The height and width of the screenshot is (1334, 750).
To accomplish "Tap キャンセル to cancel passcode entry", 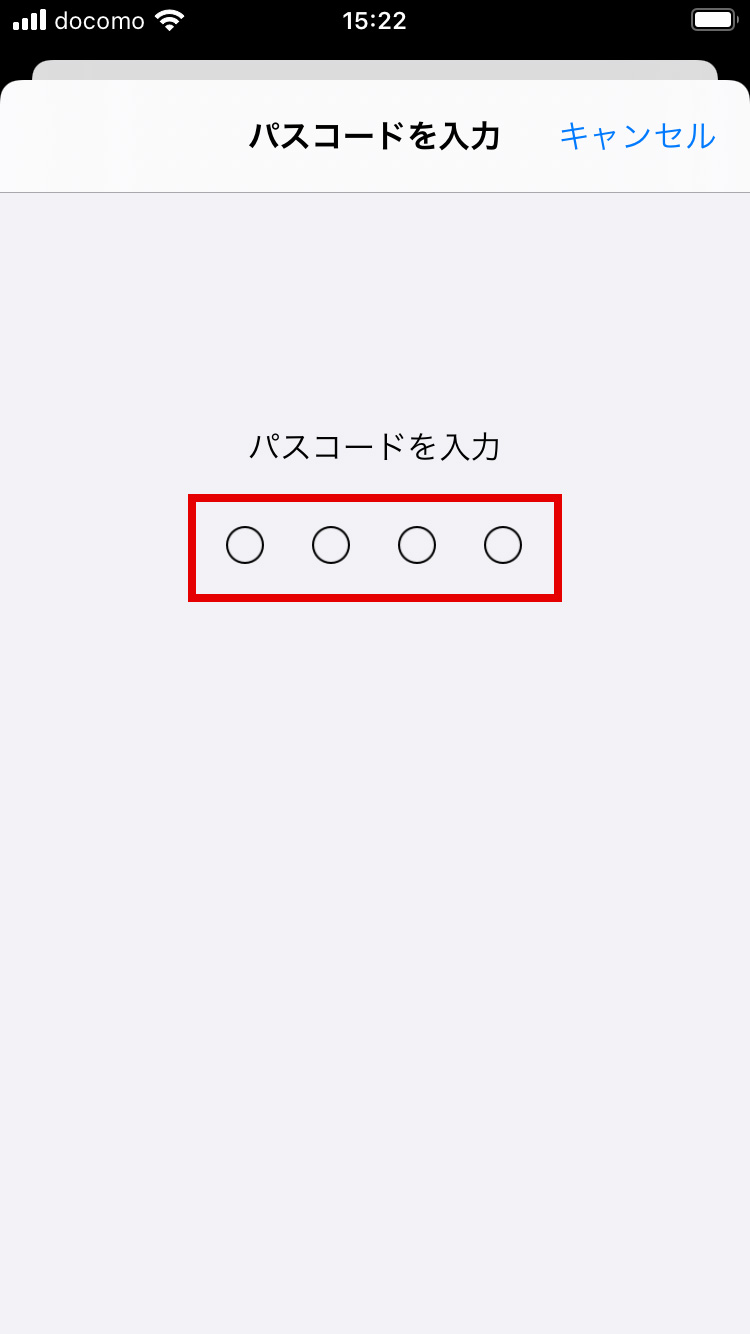I will pyautogui.click(x=637, y=136).
